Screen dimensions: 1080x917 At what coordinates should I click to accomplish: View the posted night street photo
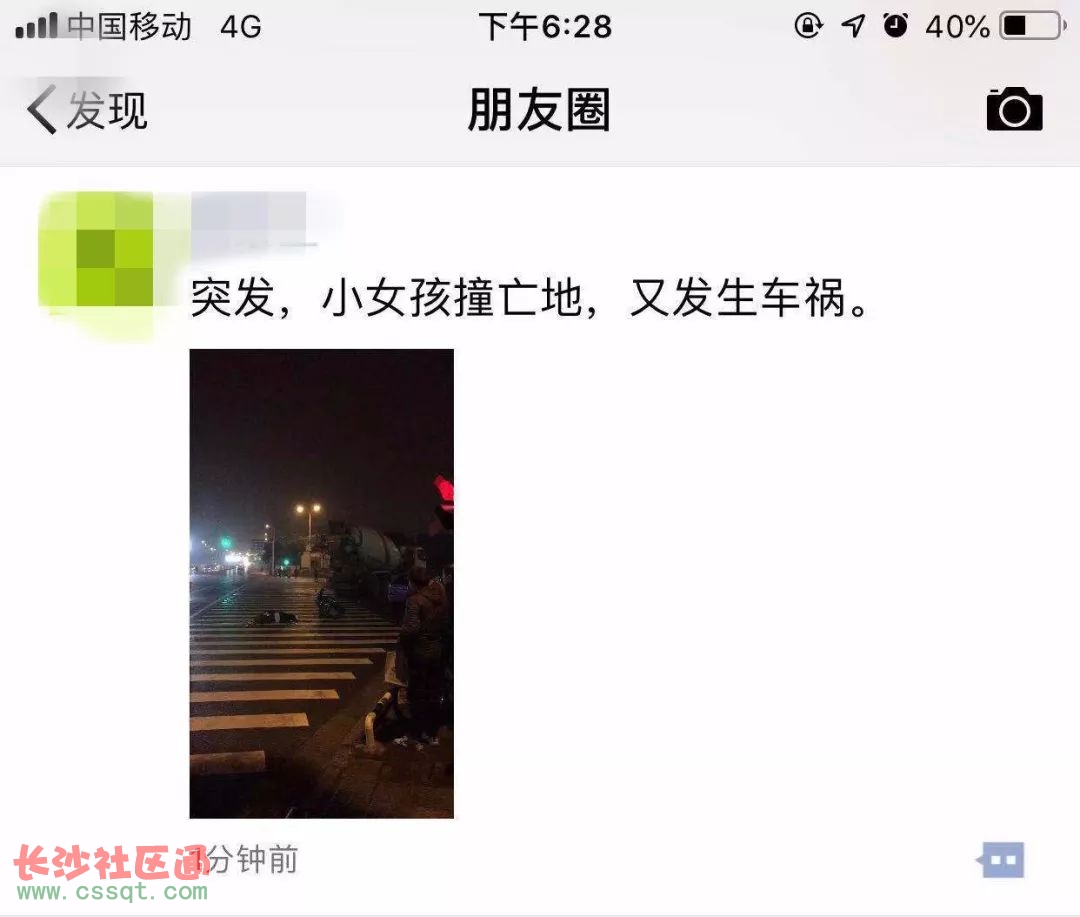pyautogui.click(x=321, y=583)
